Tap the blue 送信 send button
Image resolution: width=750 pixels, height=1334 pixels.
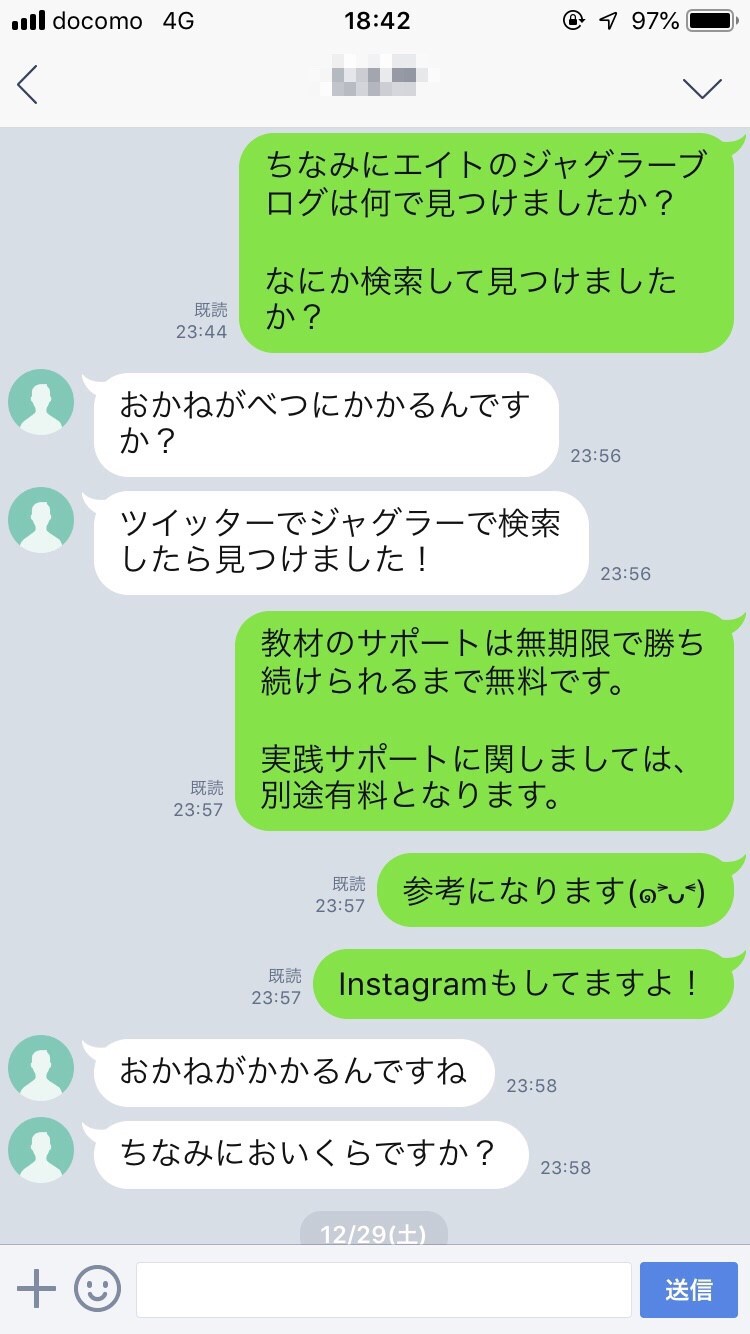[688, 1289]
